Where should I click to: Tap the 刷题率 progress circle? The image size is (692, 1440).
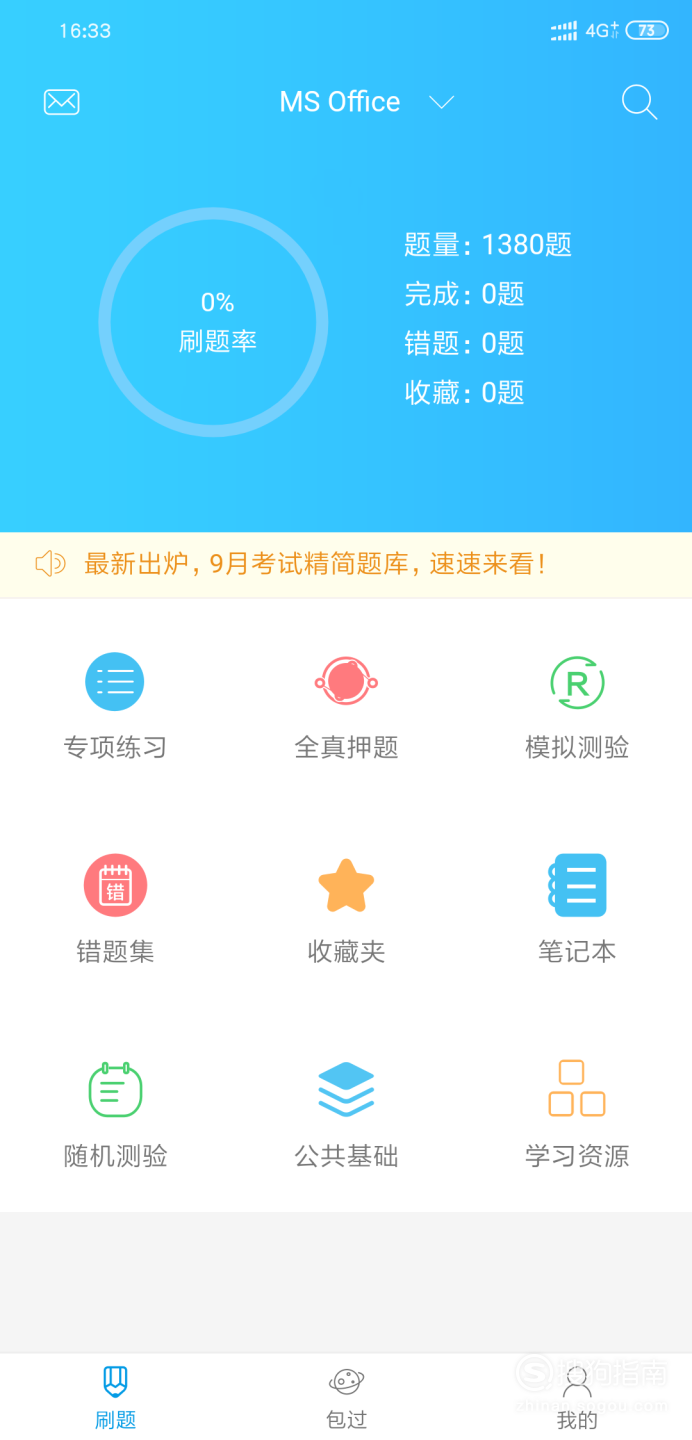click(x=213, y=322)
